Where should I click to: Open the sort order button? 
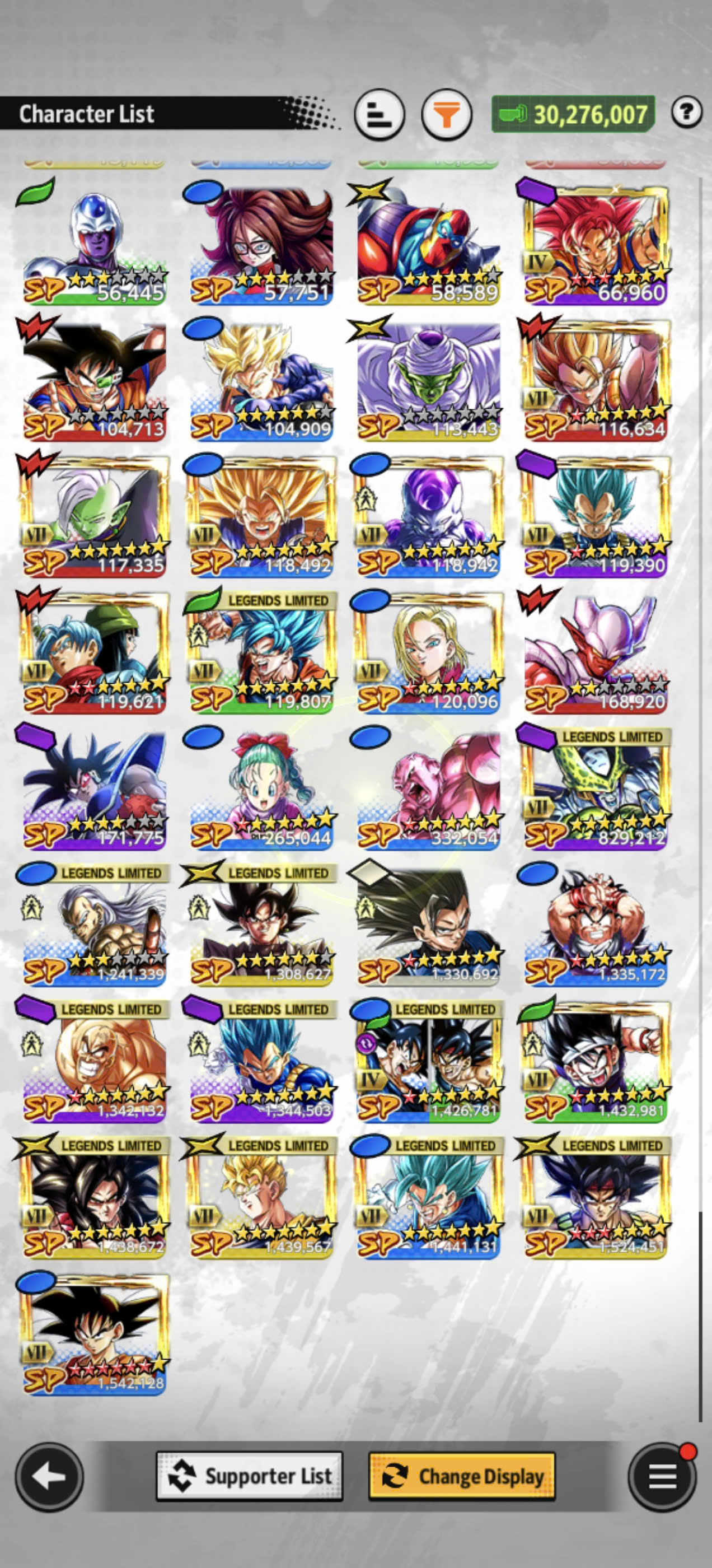pos(379,114)
